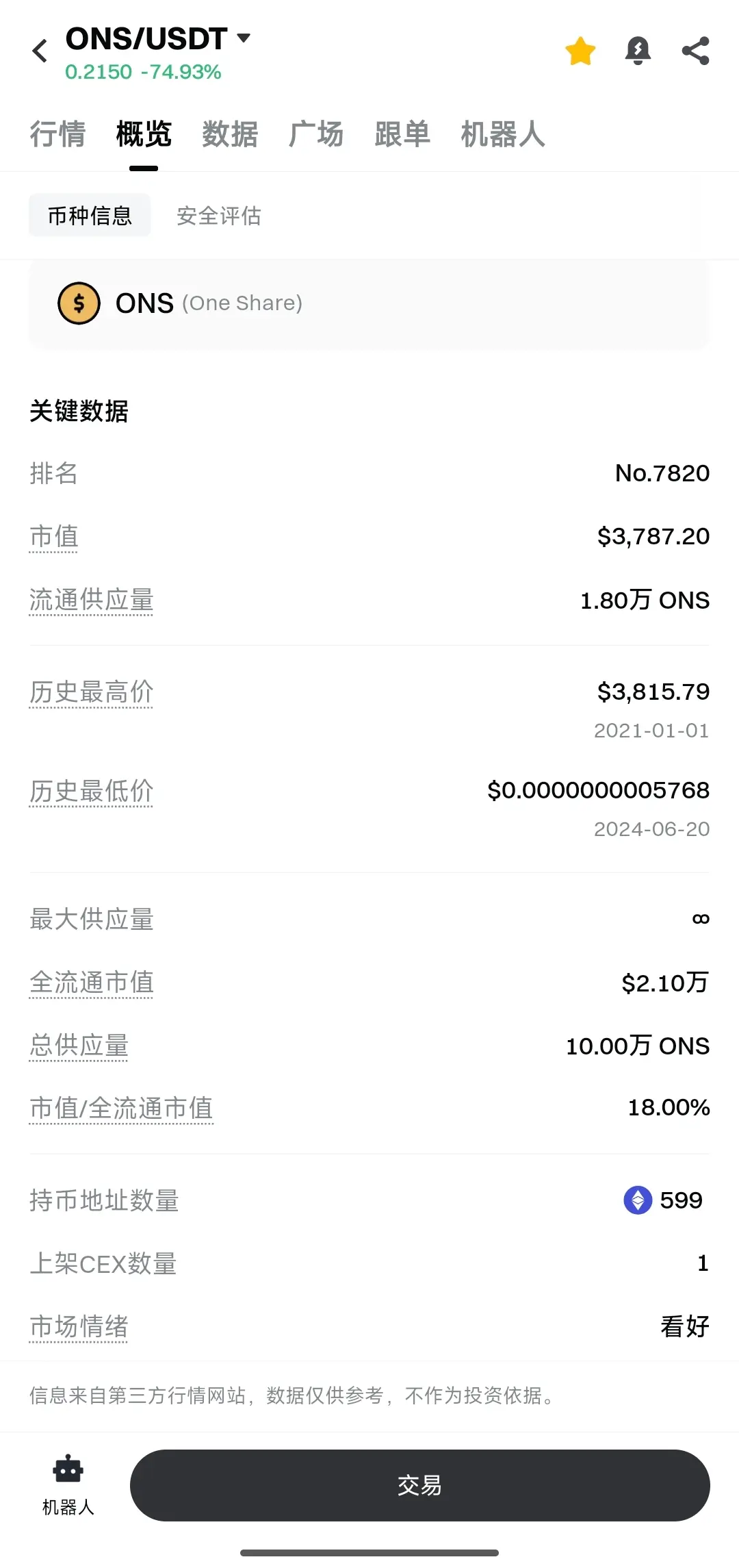Switch to the 行情 tab
Viewport: 739px width, 1568px height.
(57, 134)
